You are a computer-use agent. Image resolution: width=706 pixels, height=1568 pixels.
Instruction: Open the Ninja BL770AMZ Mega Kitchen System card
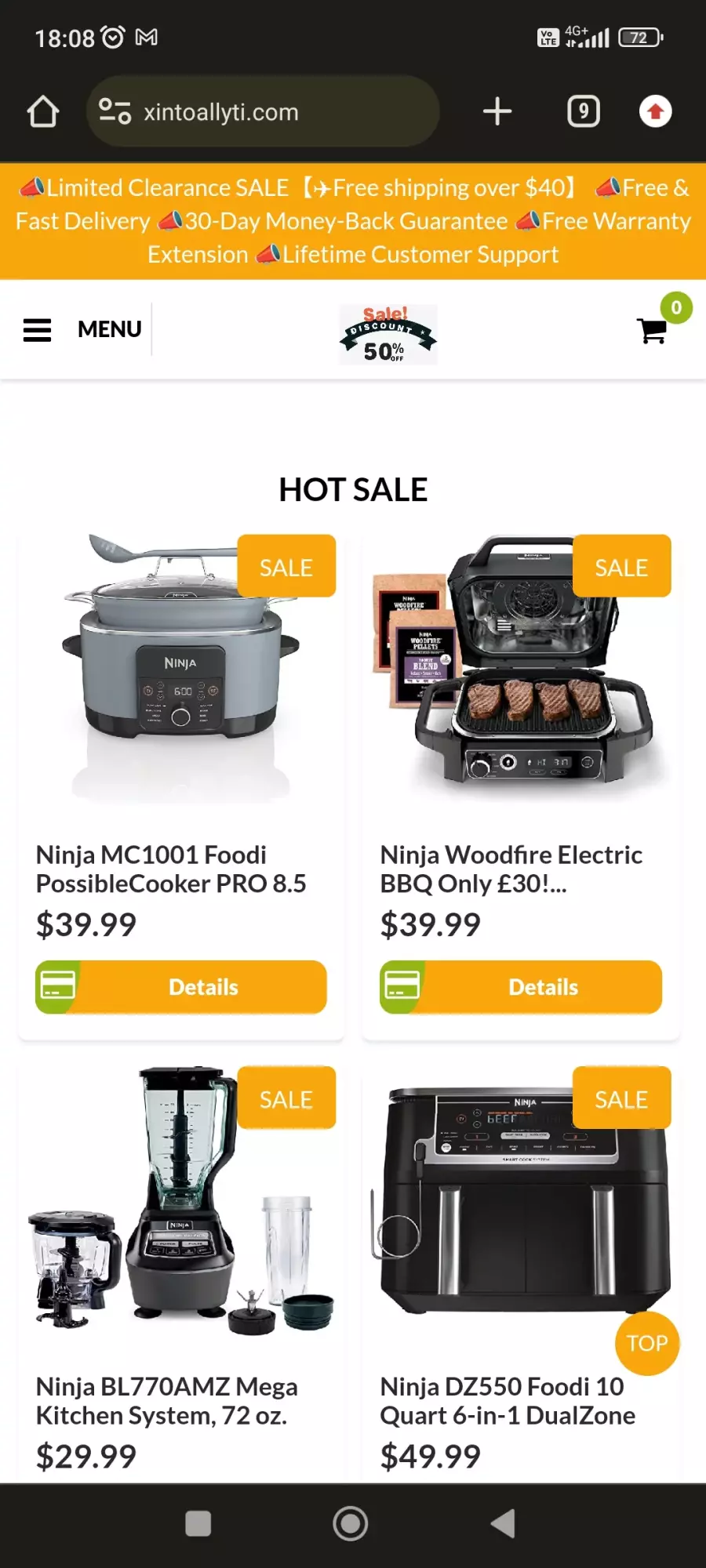pyautogui.click(x=180, y=1270)
